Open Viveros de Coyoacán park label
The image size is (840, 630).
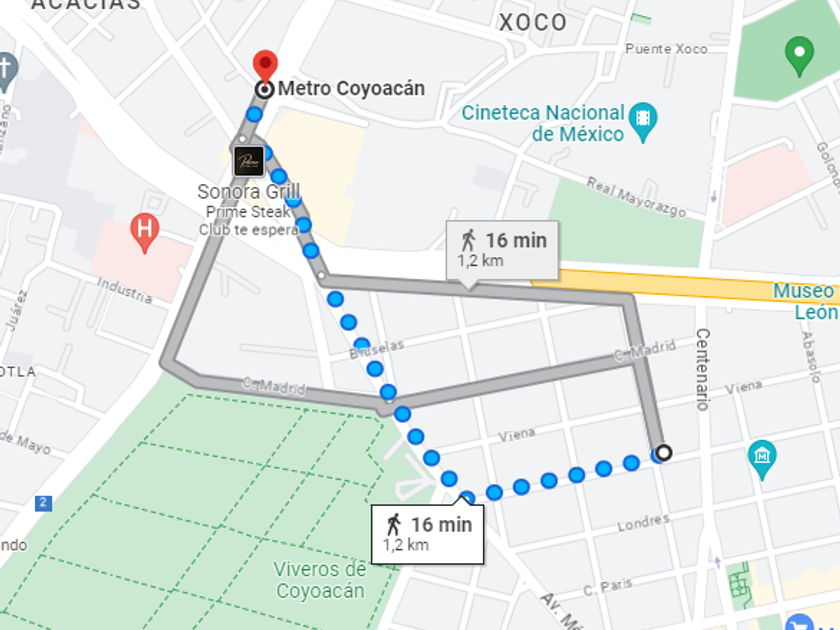coord(319,580)
